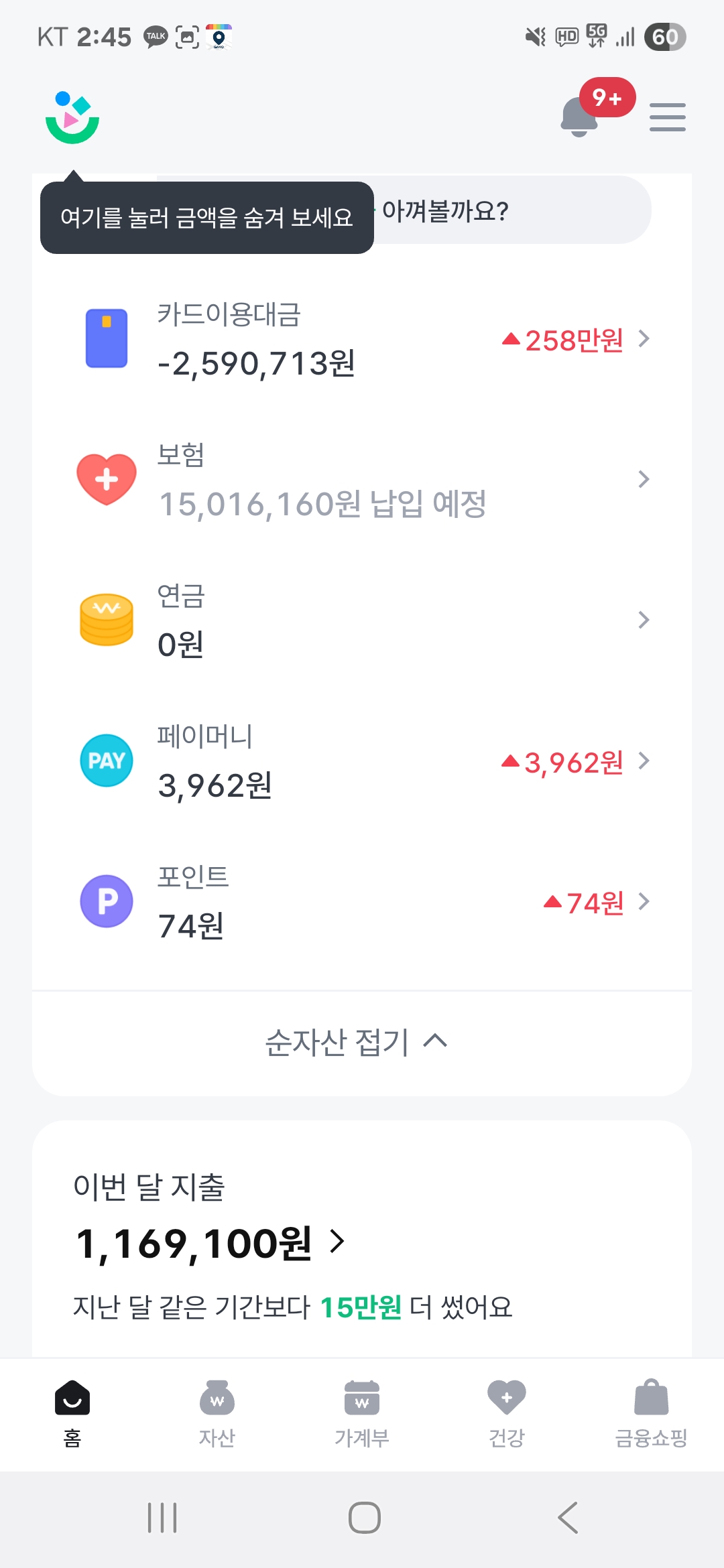
Task: Open the hamburger menu
Action: (667, 117)
